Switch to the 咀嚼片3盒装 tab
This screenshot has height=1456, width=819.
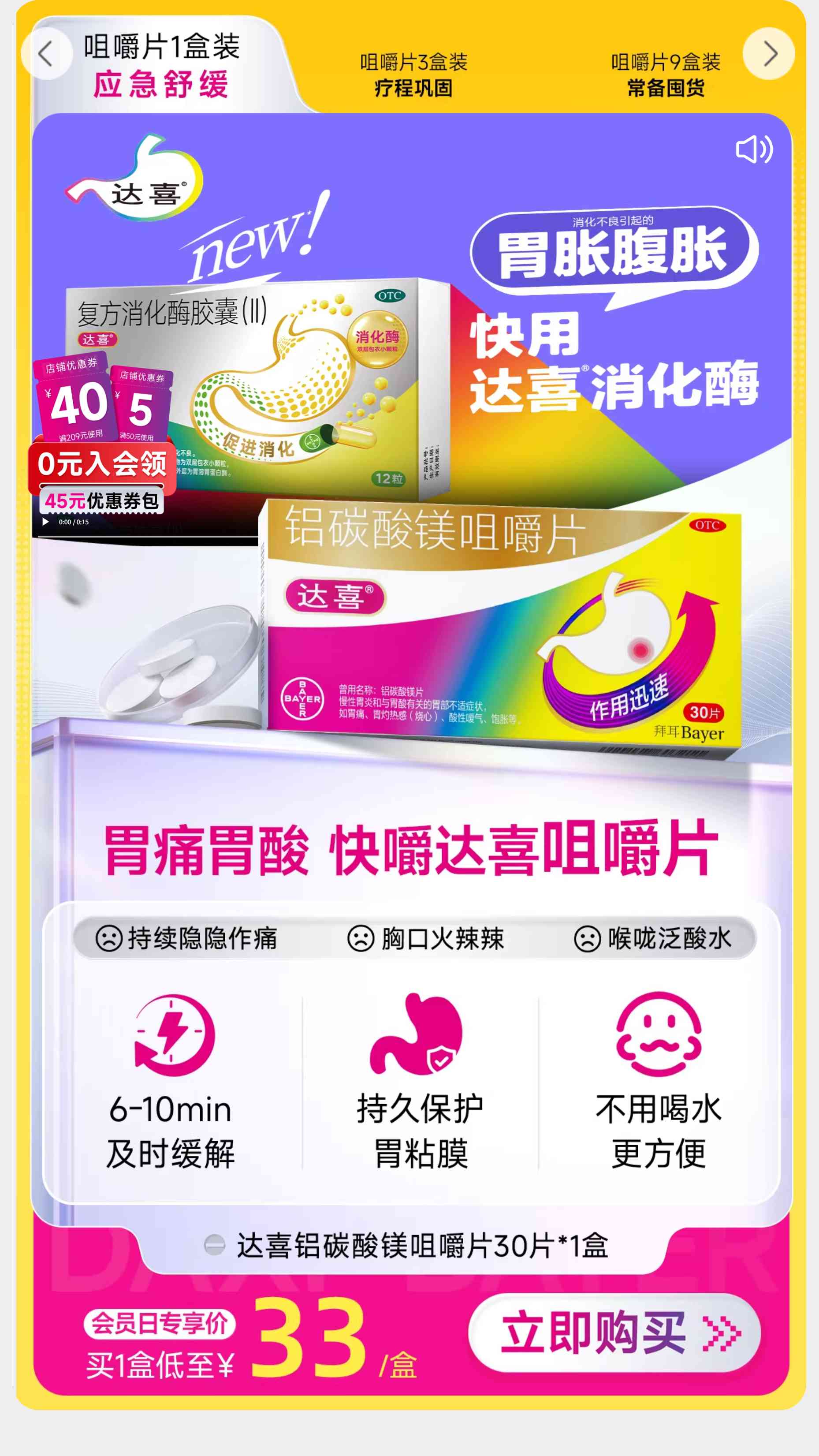[413, 74]
